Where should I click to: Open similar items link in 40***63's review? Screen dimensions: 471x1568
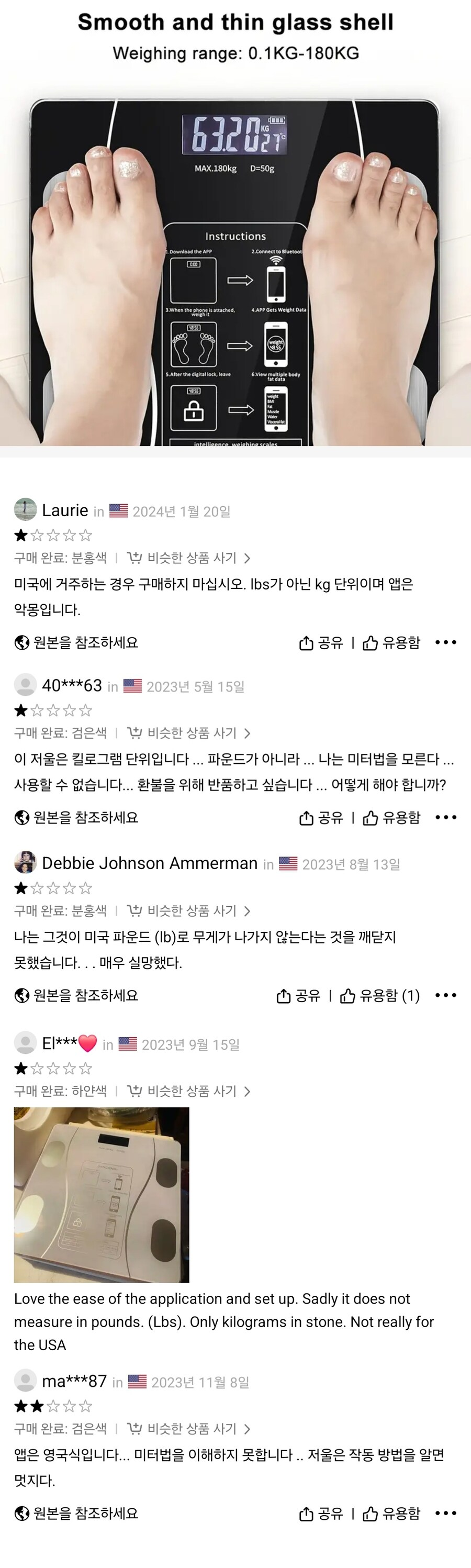pos(188,733)
